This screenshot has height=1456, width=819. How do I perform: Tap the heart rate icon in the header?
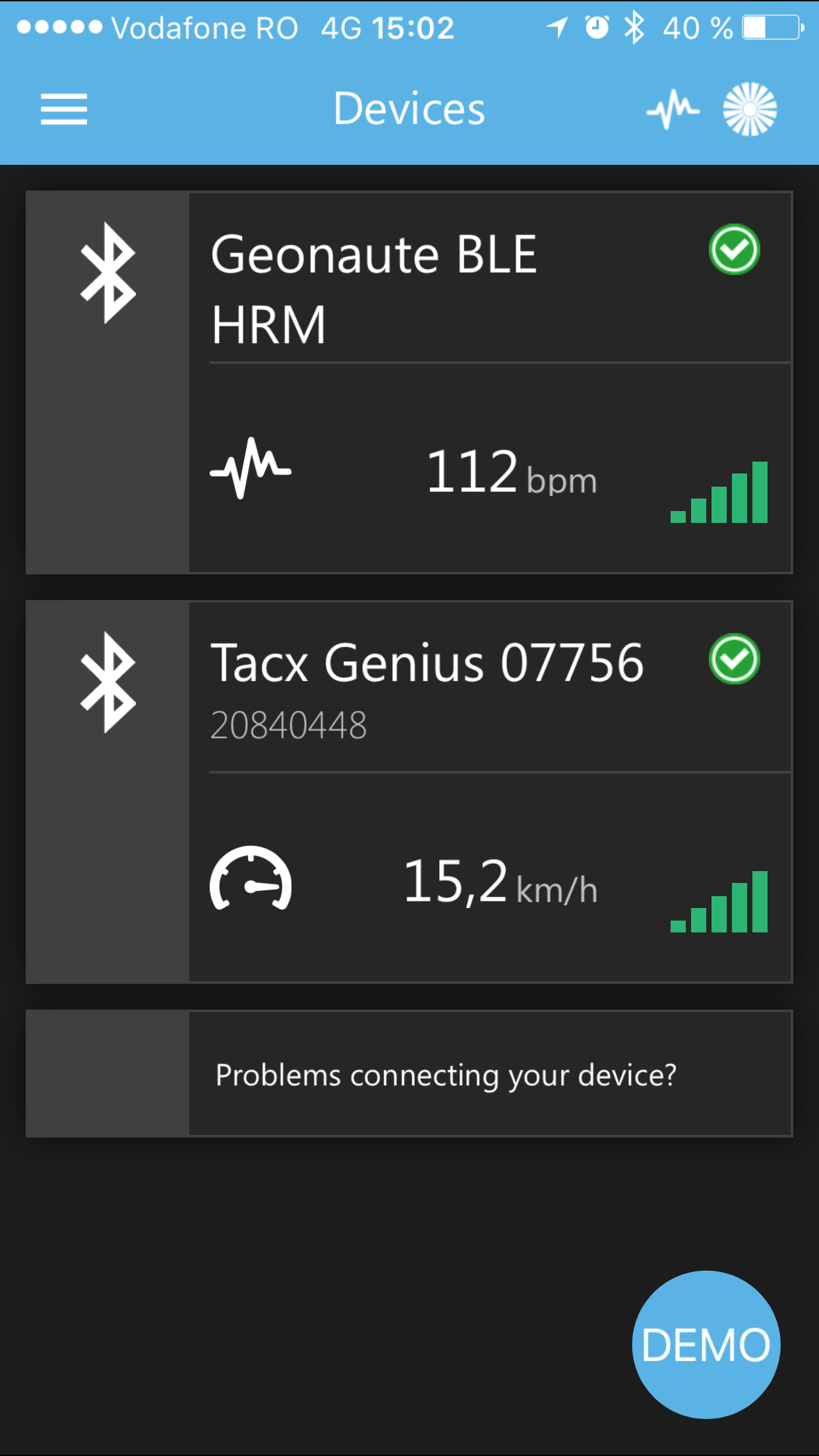pyautogui.click(x=673, y=109)
